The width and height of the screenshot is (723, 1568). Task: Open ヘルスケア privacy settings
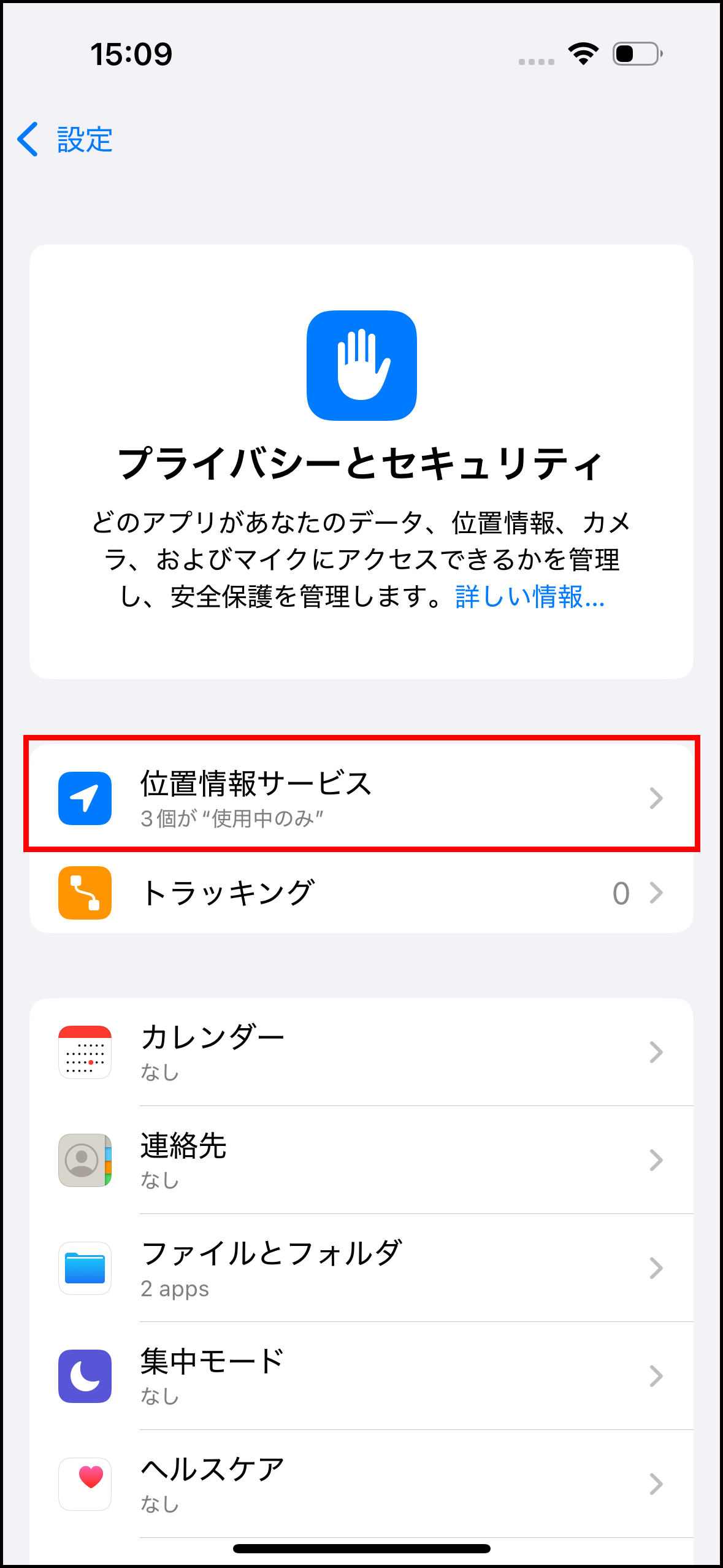tap(361, 1483)
